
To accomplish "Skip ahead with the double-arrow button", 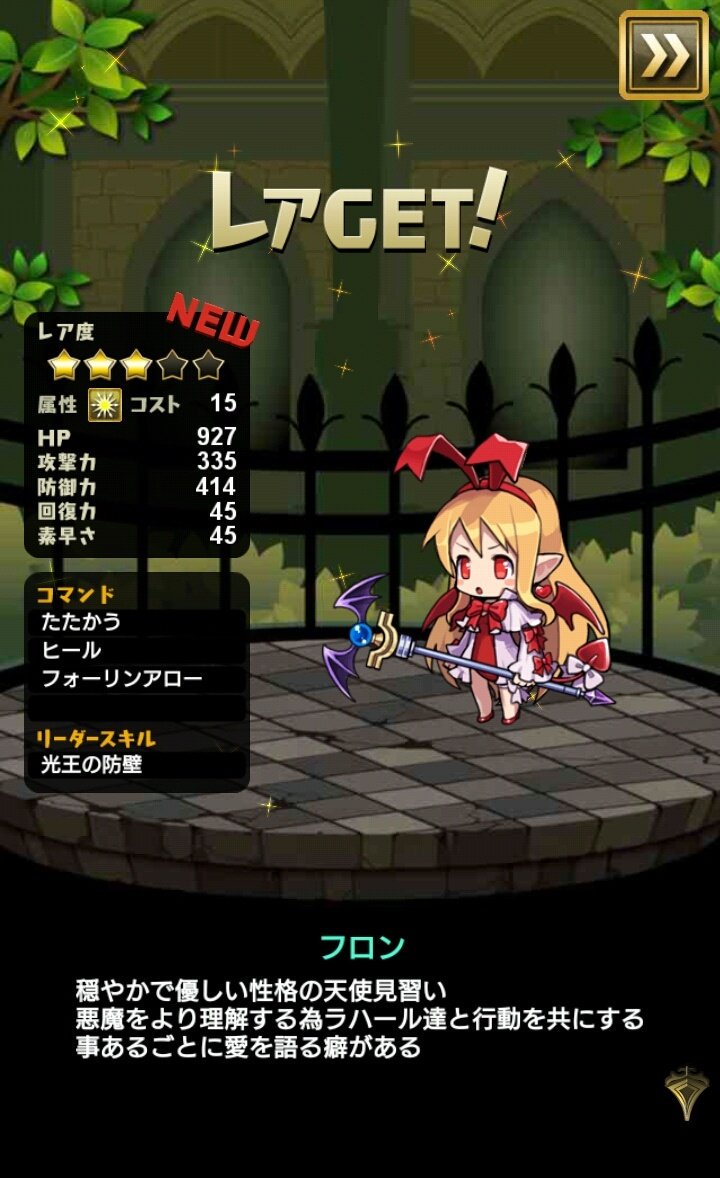I will (663, 56).
